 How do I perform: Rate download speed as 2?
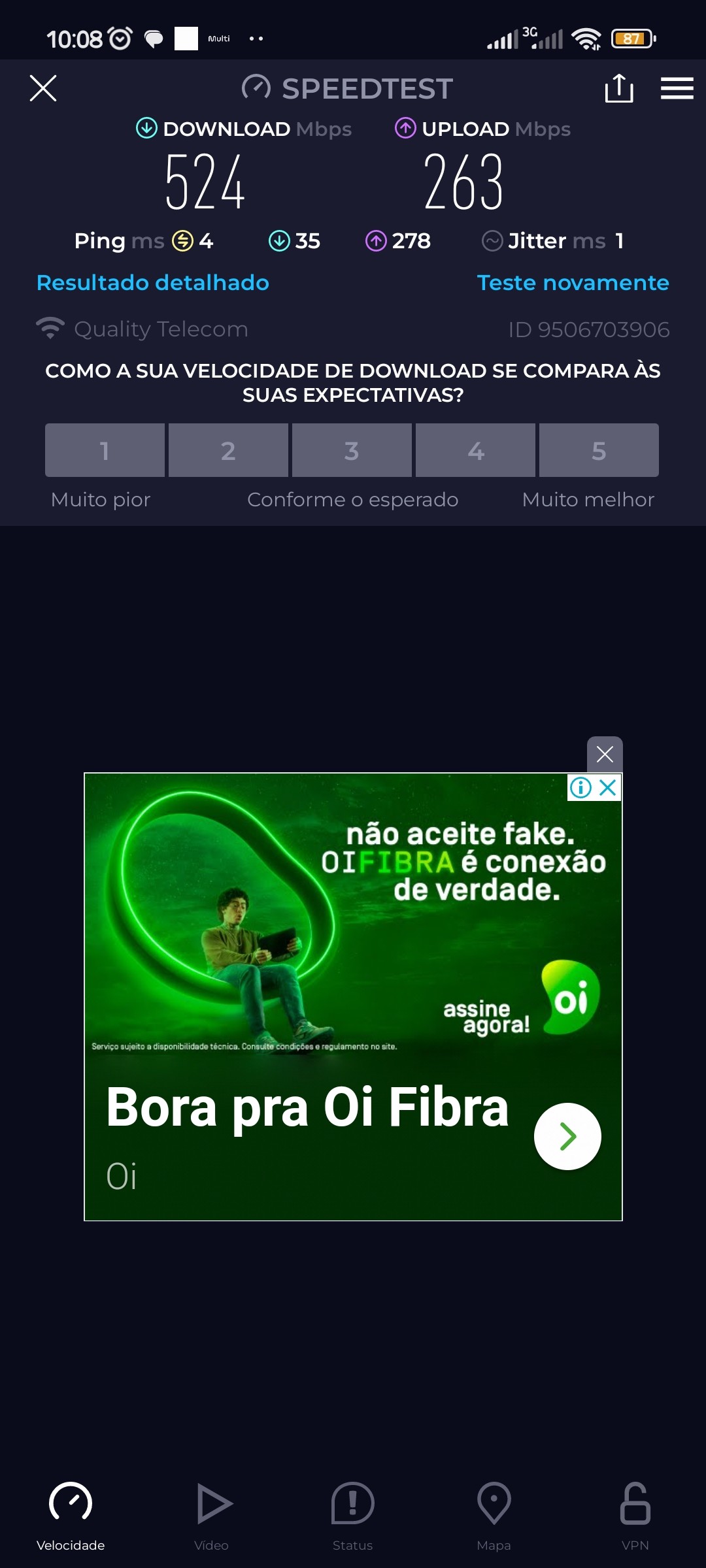[x=228, y=450]
